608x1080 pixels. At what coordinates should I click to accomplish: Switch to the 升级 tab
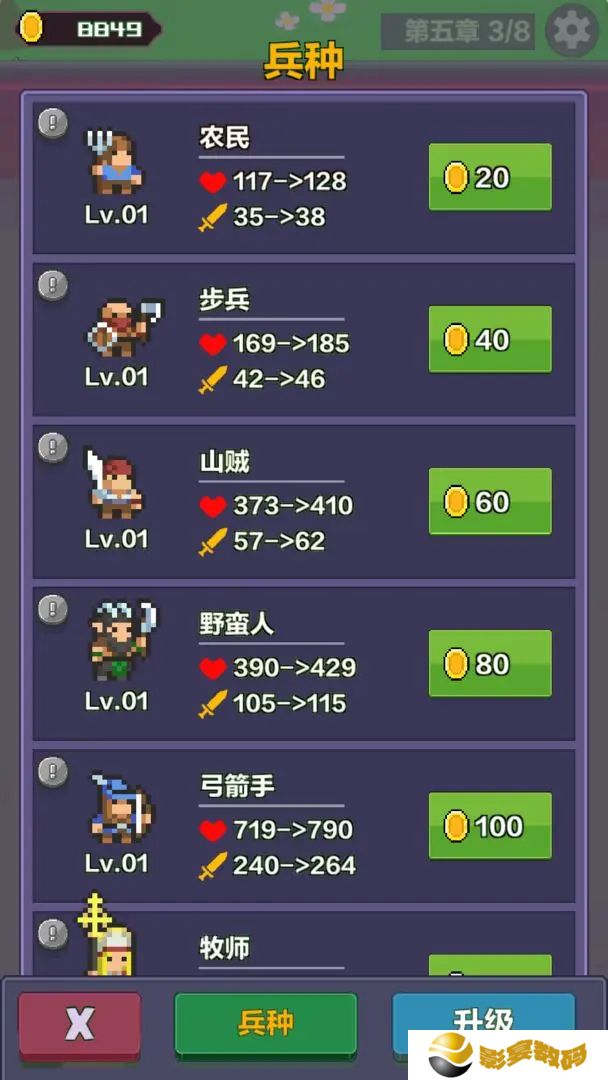(x=483, y=1021)
